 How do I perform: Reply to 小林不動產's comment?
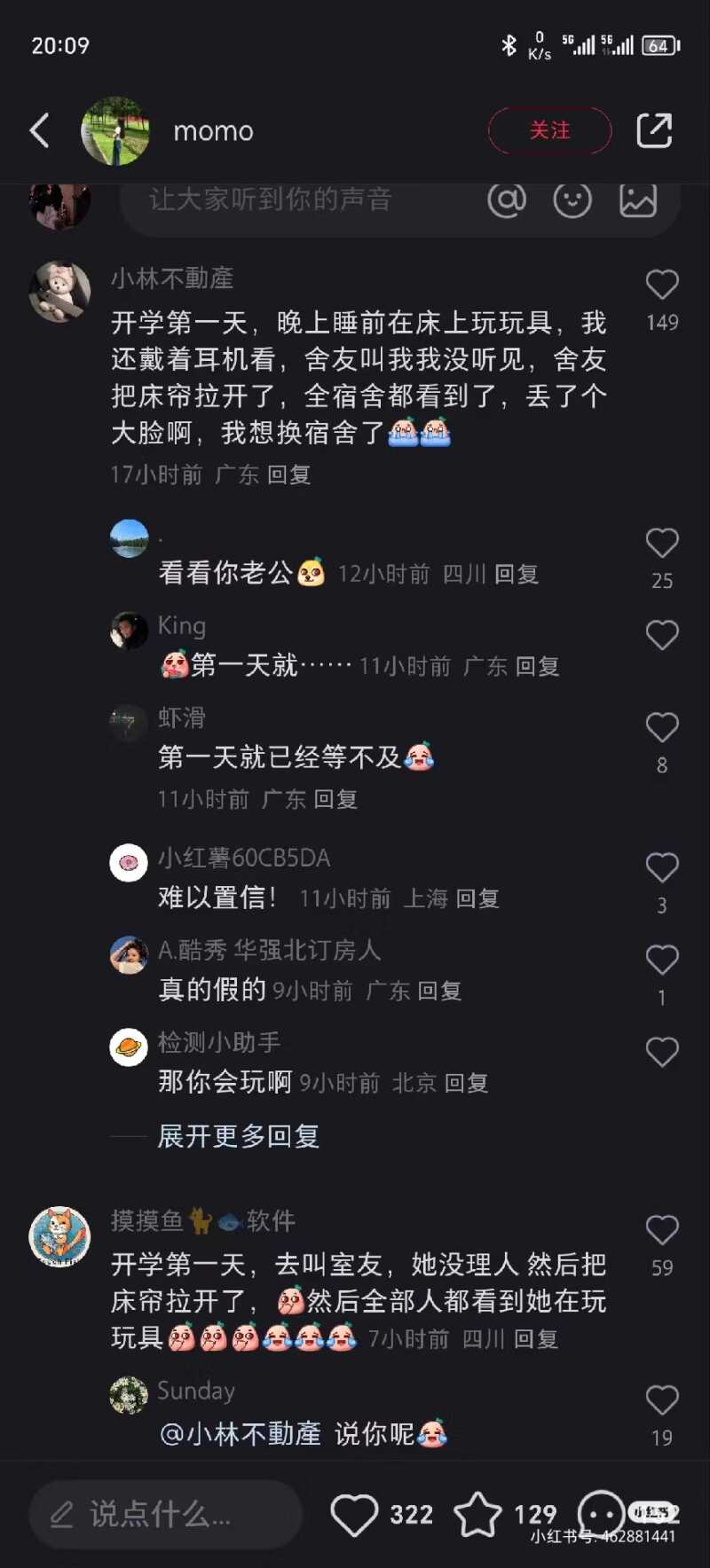point(289,475)
